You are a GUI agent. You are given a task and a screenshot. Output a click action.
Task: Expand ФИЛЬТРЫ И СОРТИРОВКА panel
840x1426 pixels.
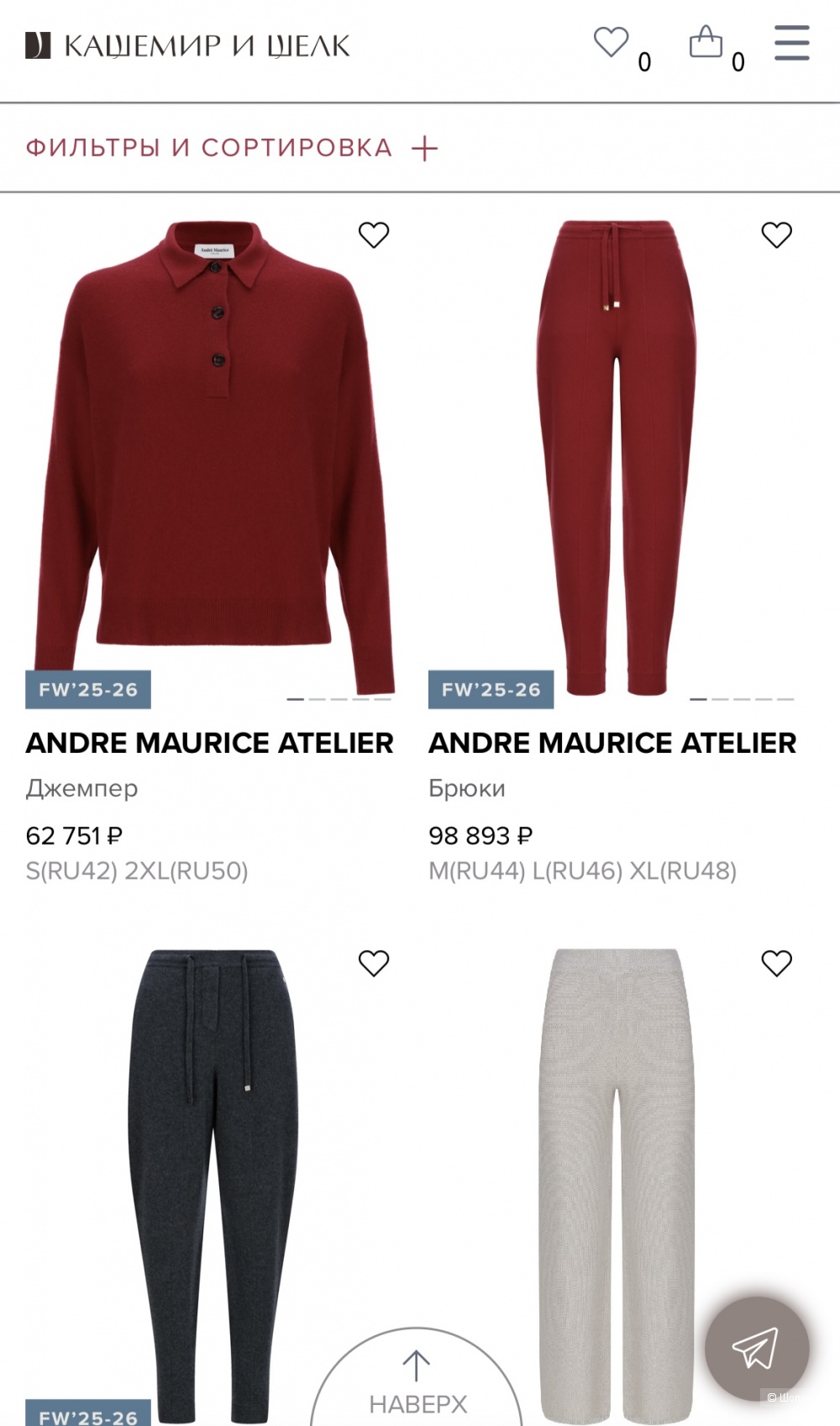(x=232, y=148)
